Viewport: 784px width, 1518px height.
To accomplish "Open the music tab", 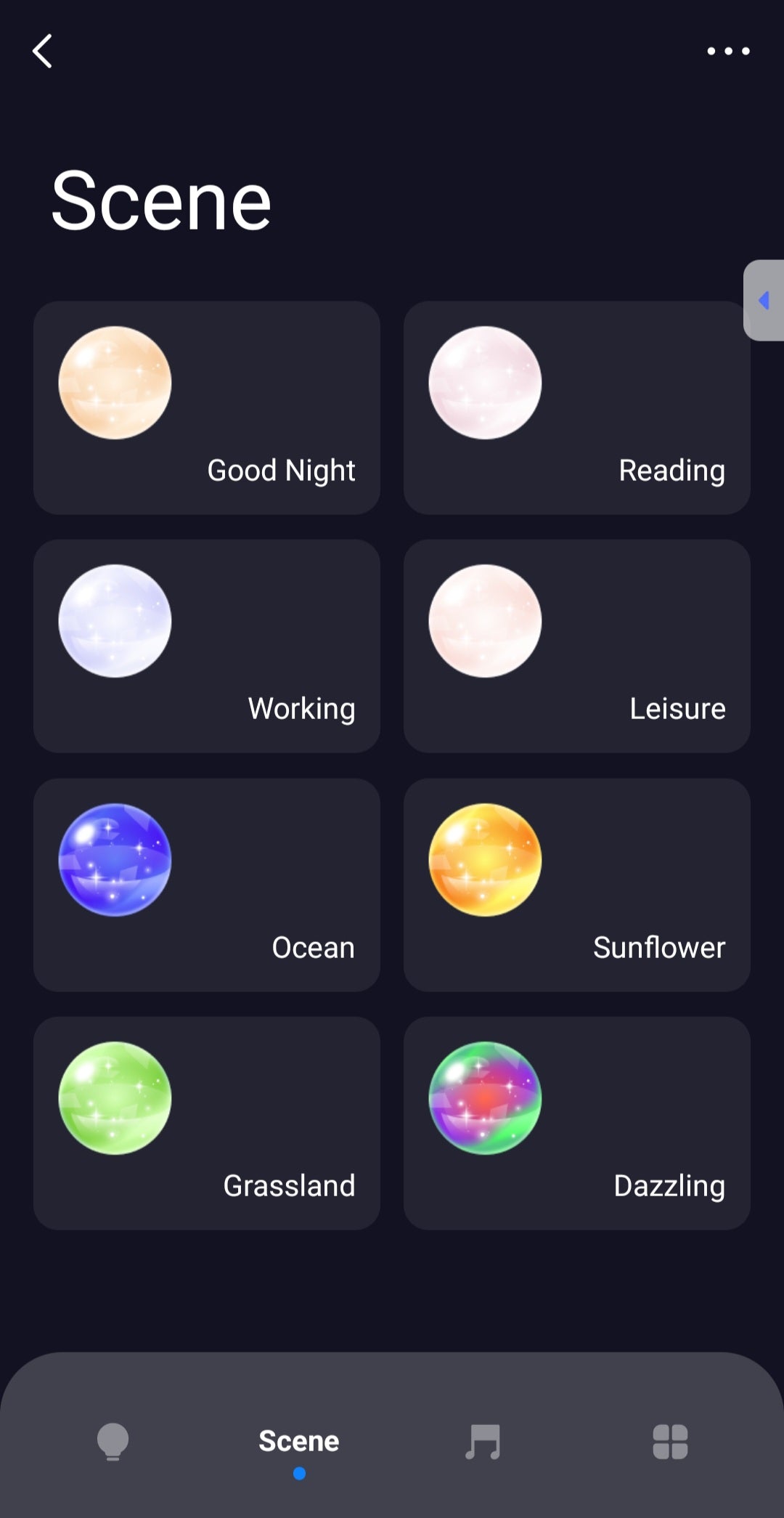I will point(483,1441).
